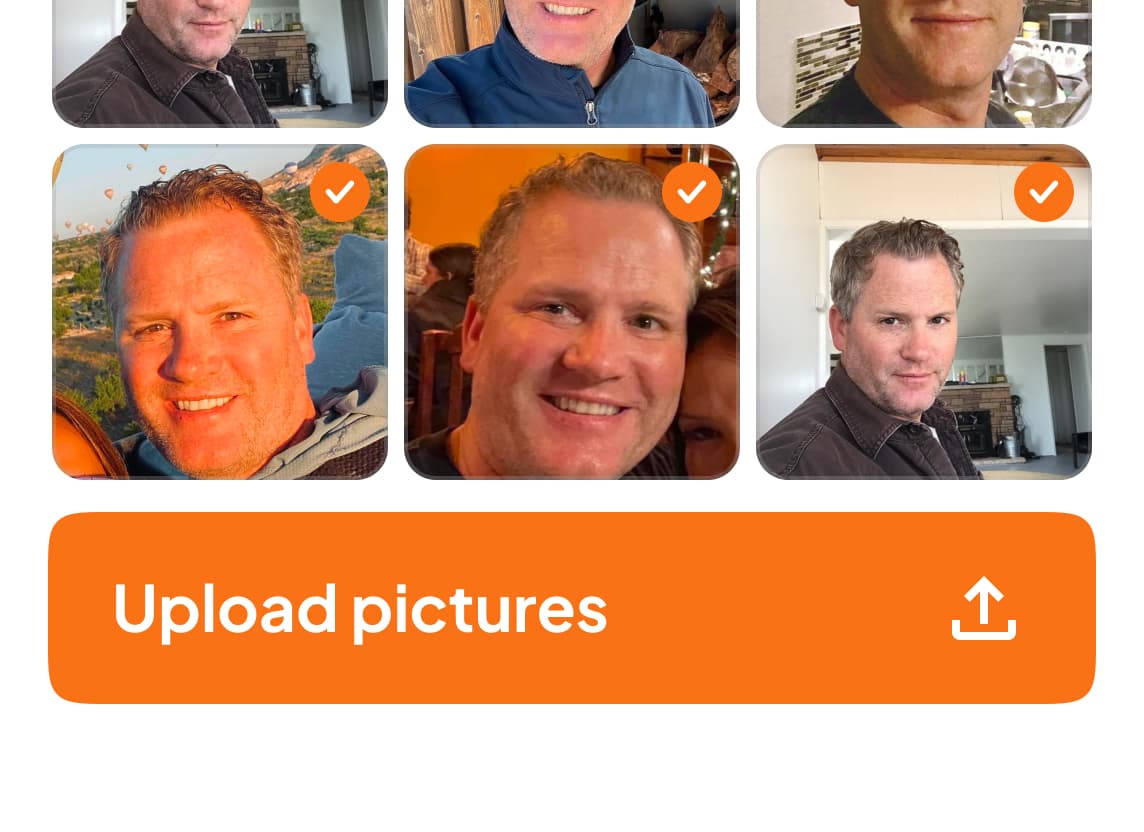Screen dimensions: 1144x832
Task: Select the blue zip jacket photo
Action: click(x=571, y=62)
